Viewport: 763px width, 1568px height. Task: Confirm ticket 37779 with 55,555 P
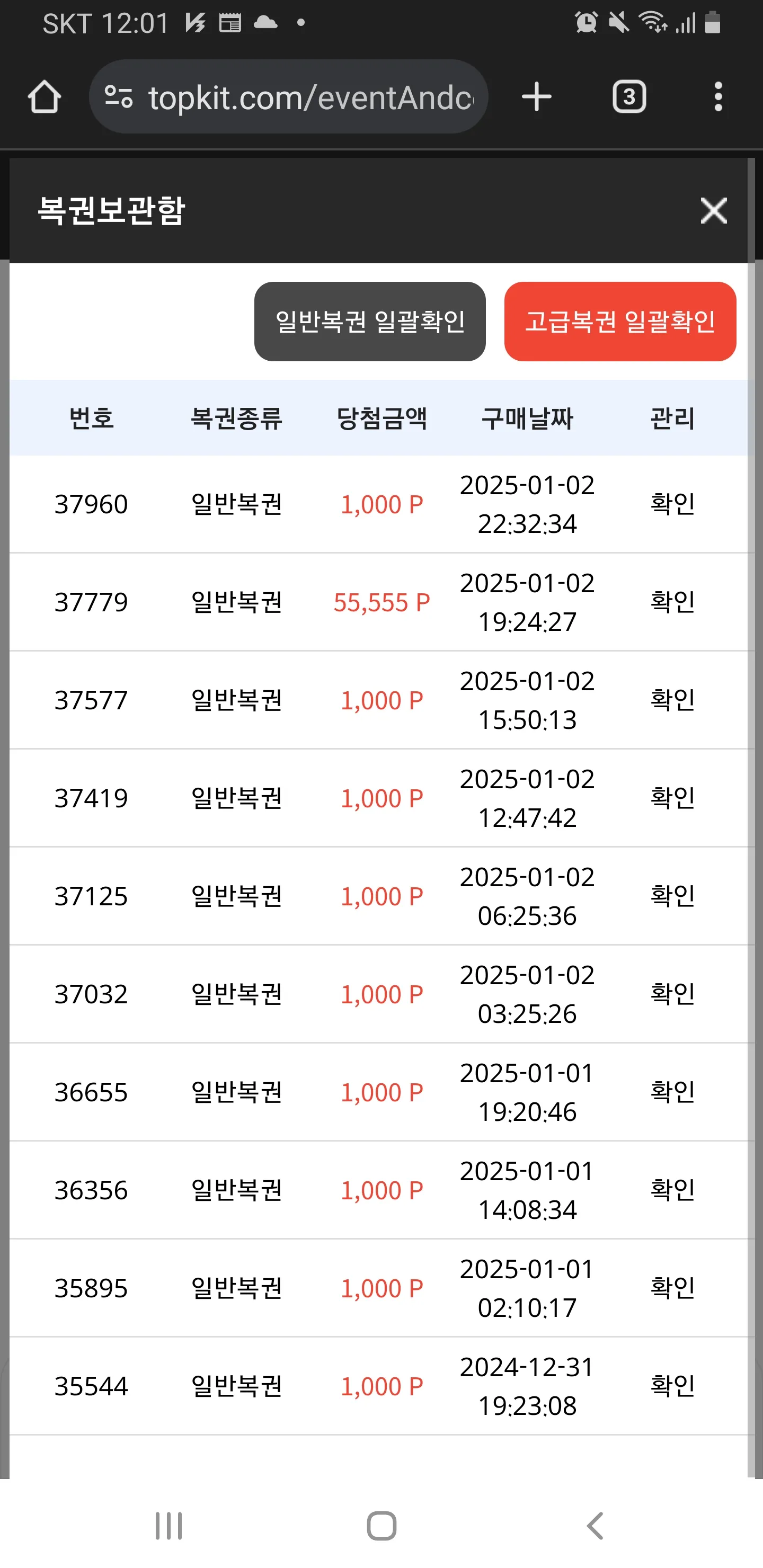672,602
